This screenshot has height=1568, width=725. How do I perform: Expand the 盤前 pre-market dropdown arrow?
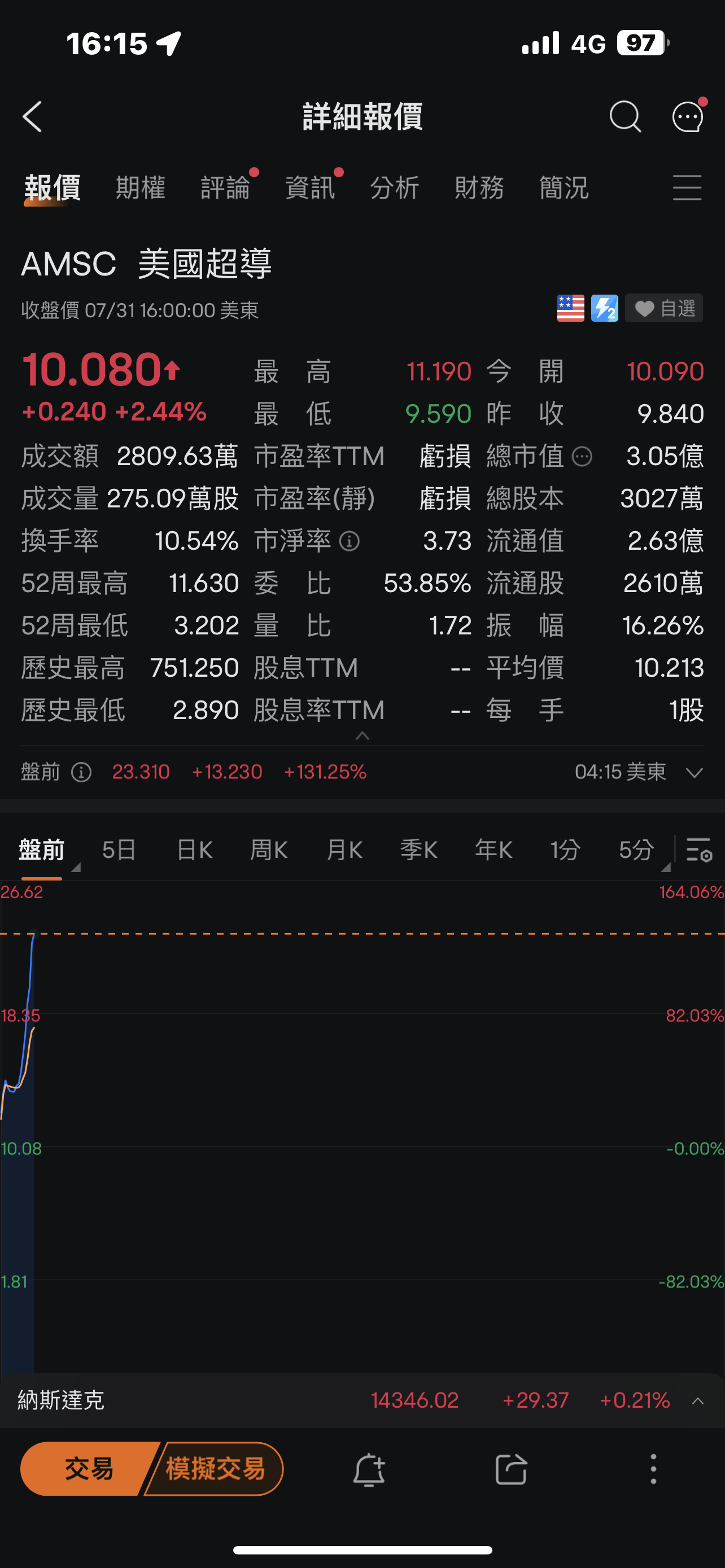[695, 773]
